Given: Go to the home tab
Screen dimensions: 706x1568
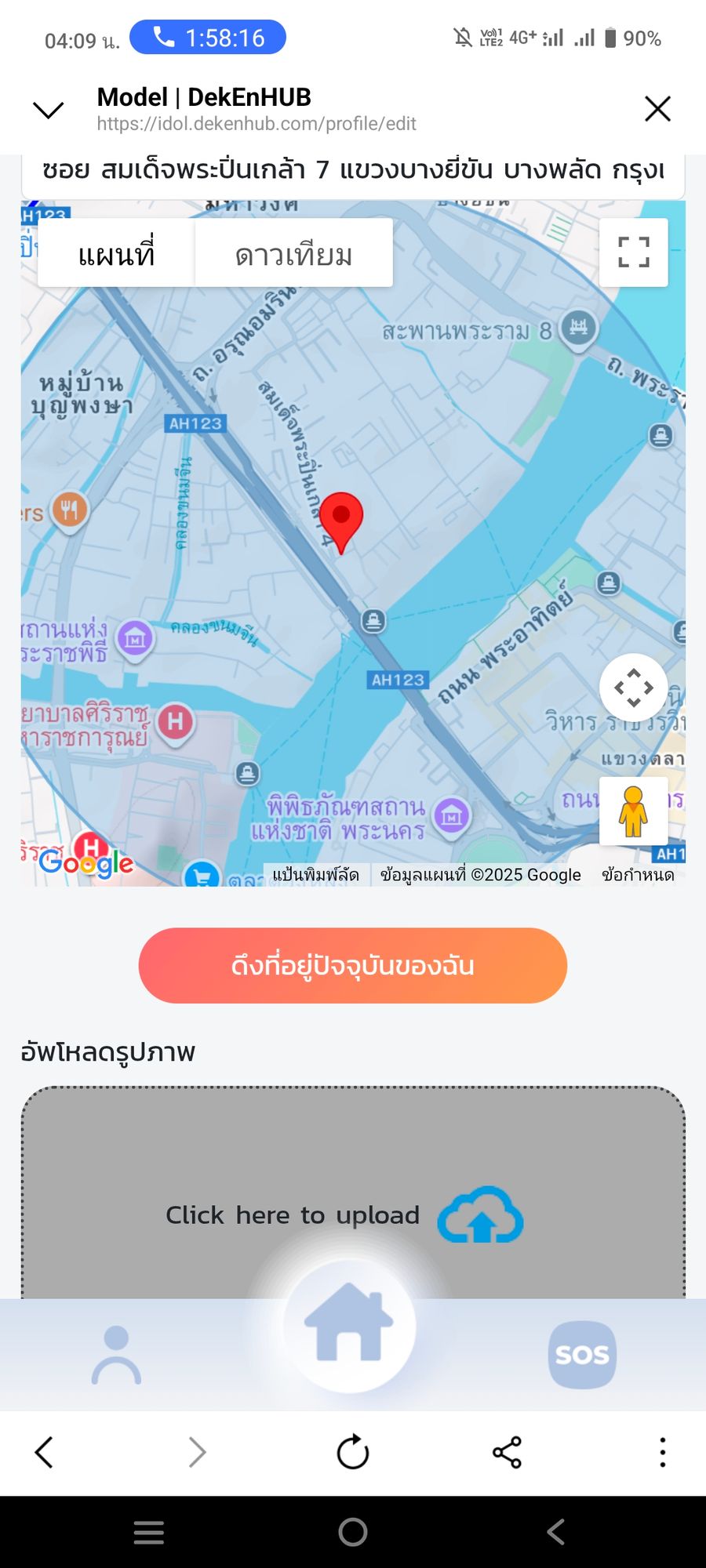Looking at the screenshot, I should tap(350, 1325).
